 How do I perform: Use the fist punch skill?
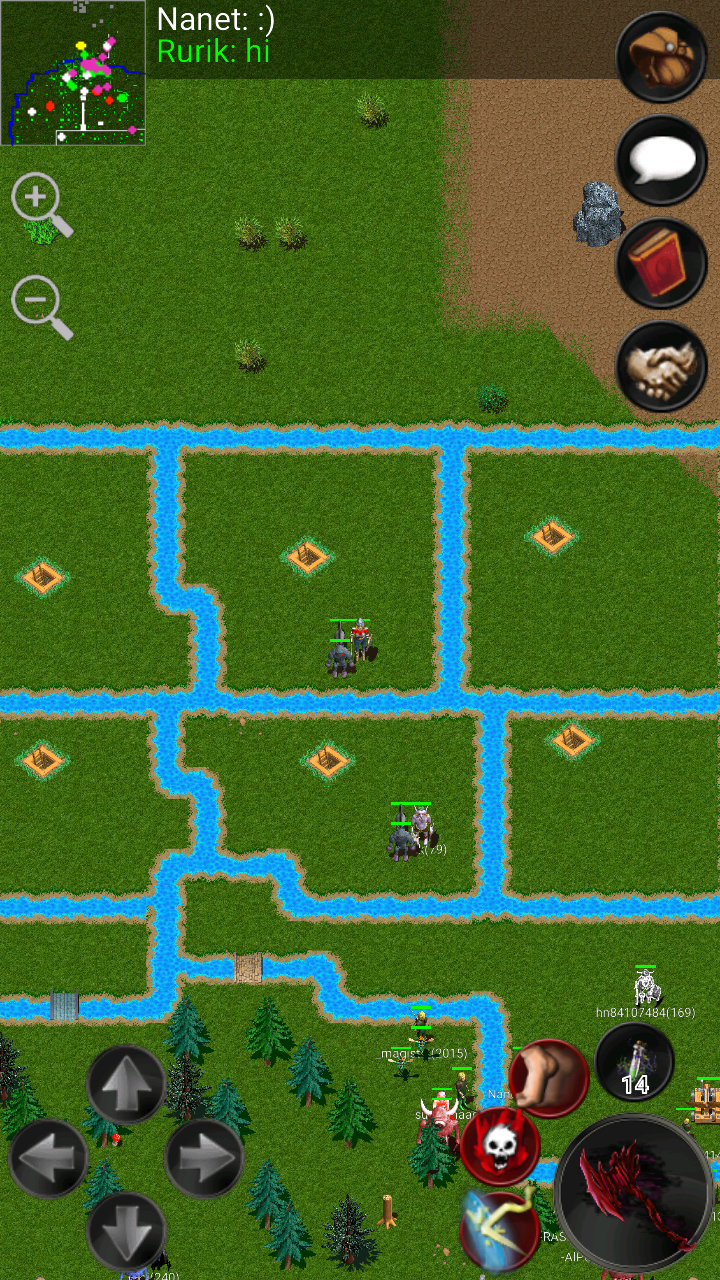(549, 1078)
